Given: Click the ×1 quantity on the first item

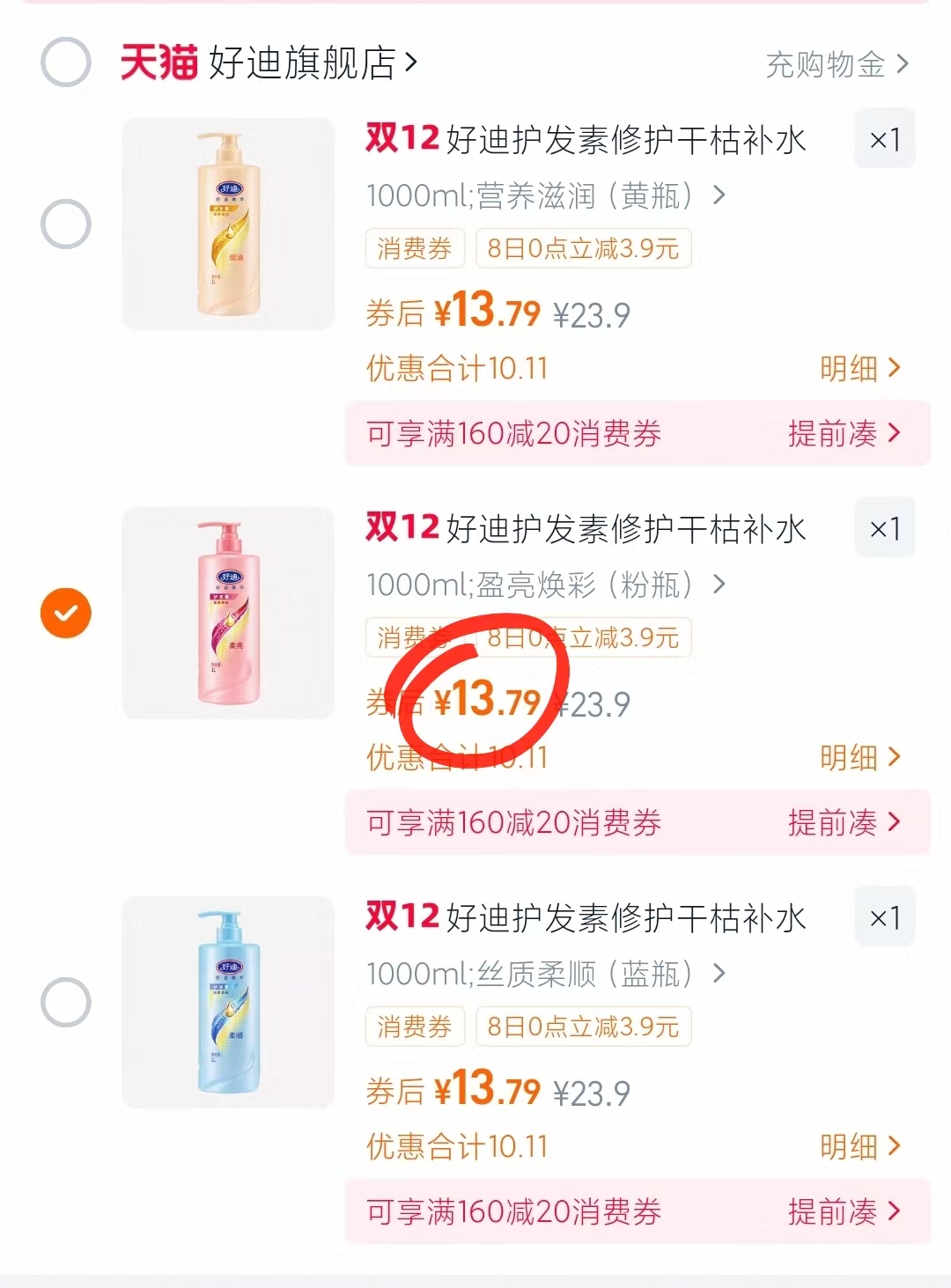Looking at the screenshot, I should tap(885, 138).
